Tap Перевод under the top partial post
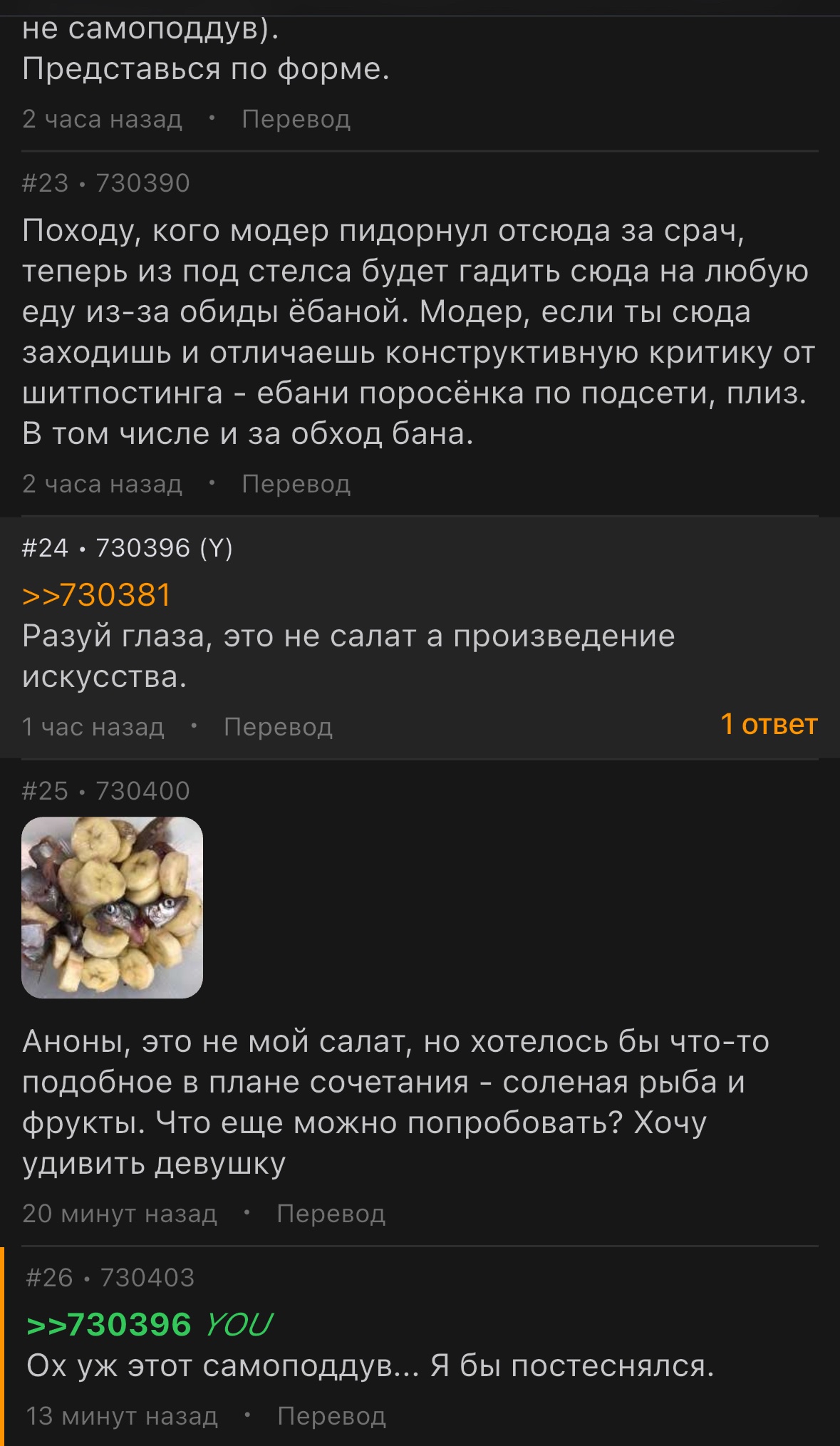 296,119
